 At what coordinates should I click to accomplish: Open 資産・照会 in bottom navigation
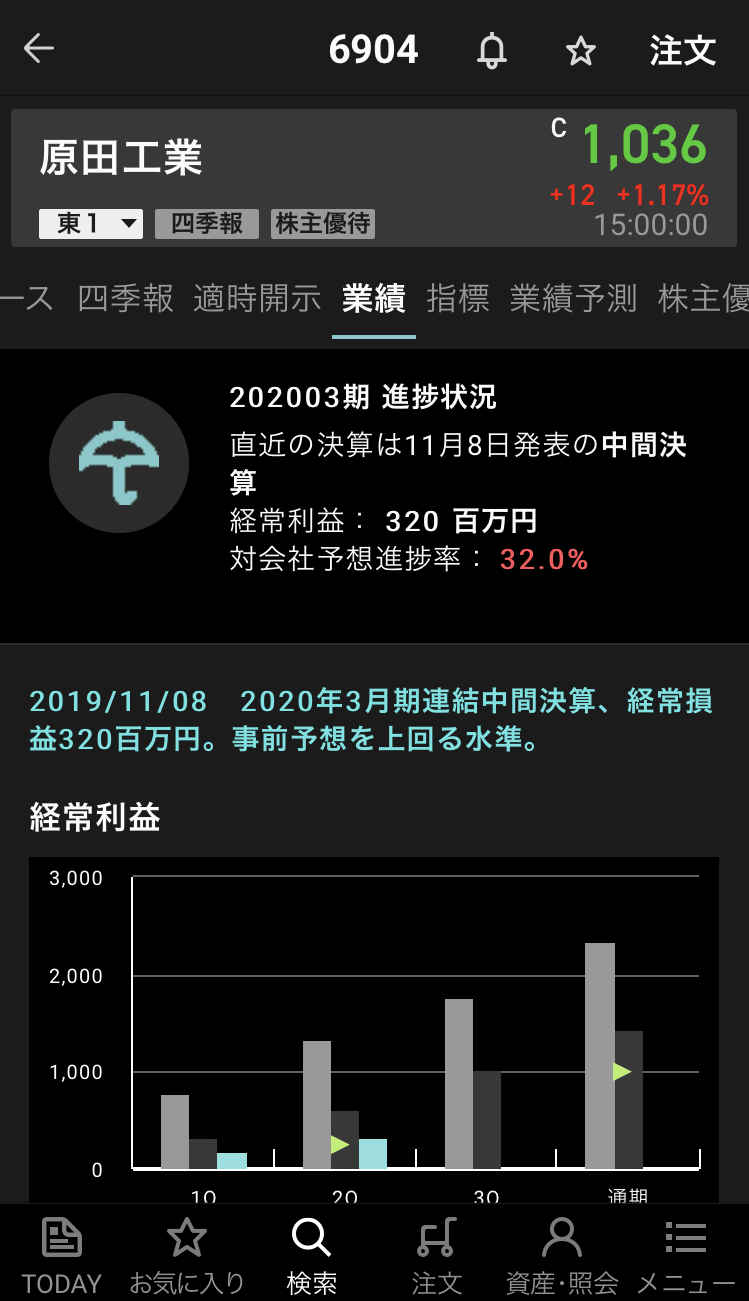click(562, 1255)
